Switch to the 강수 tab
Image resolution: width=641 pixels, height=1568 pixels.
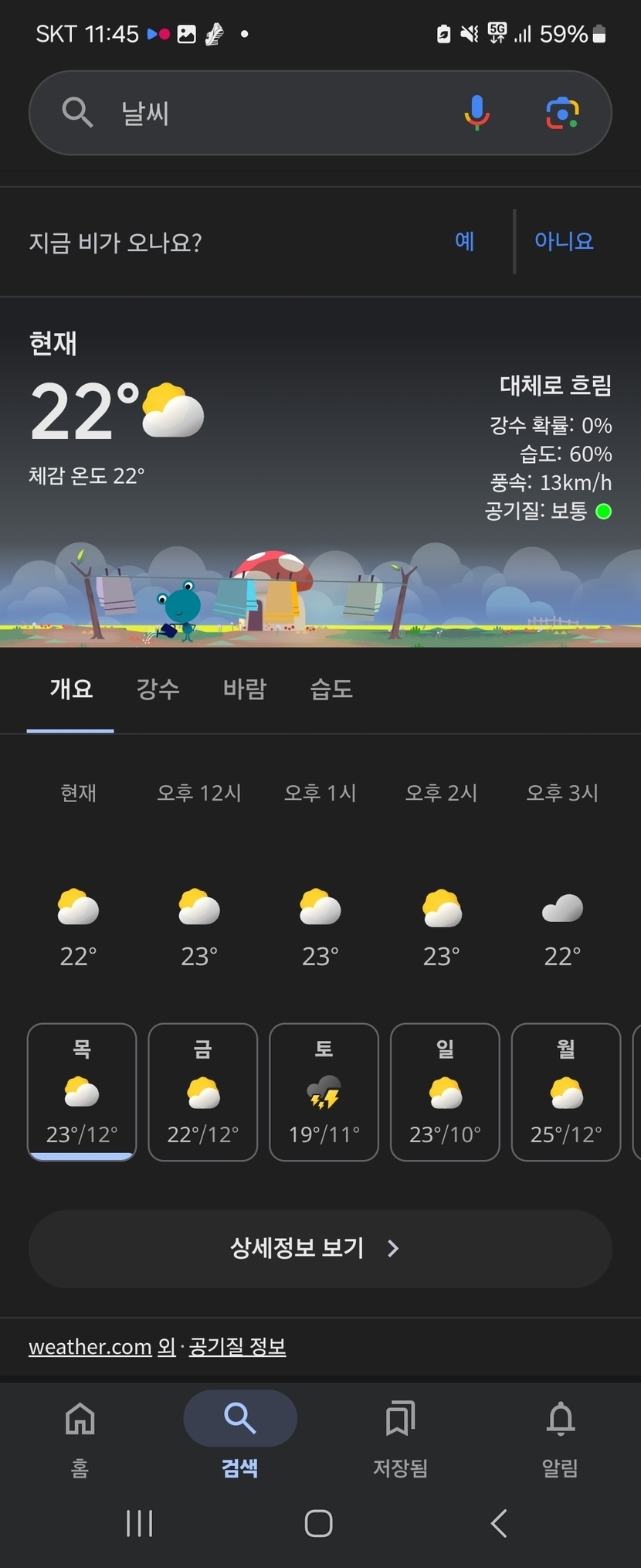pos(158,689)
